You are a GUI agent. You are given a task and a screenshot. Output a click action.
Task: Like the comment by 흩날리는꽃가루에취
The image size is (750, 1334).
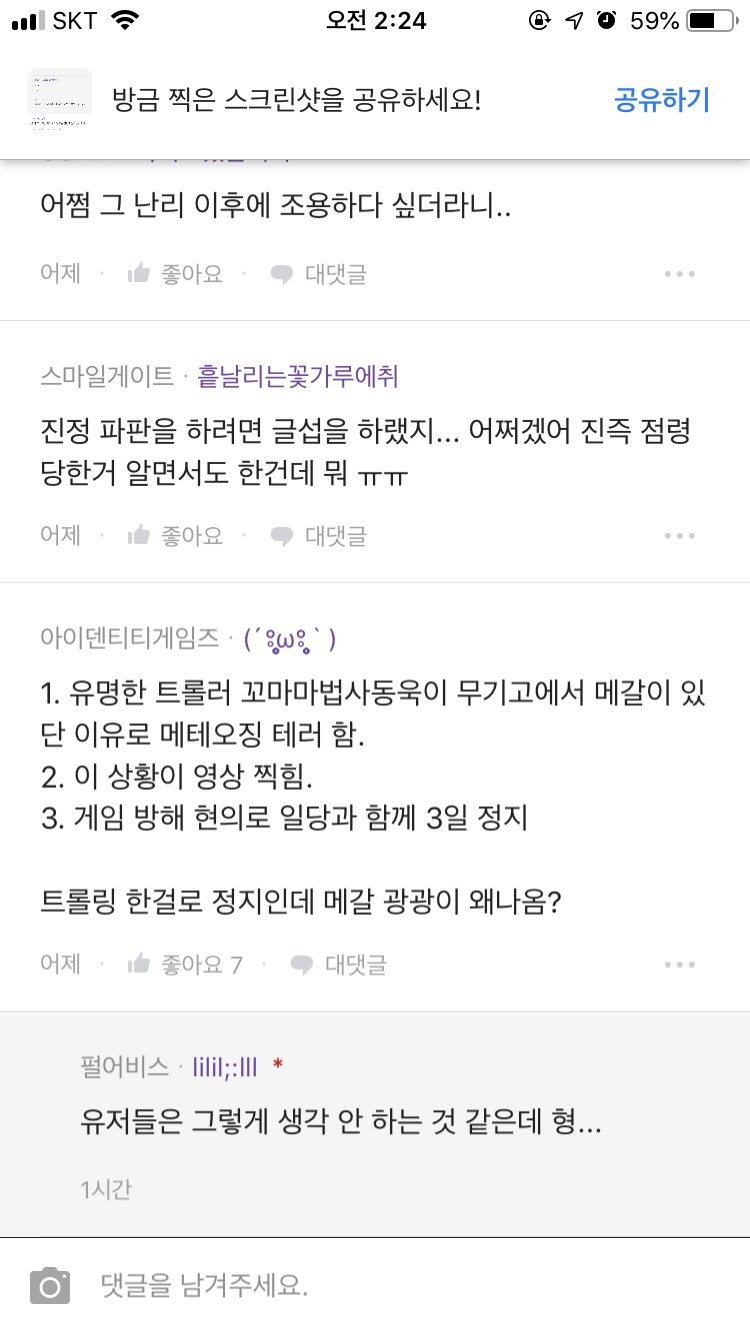point(175,536)
